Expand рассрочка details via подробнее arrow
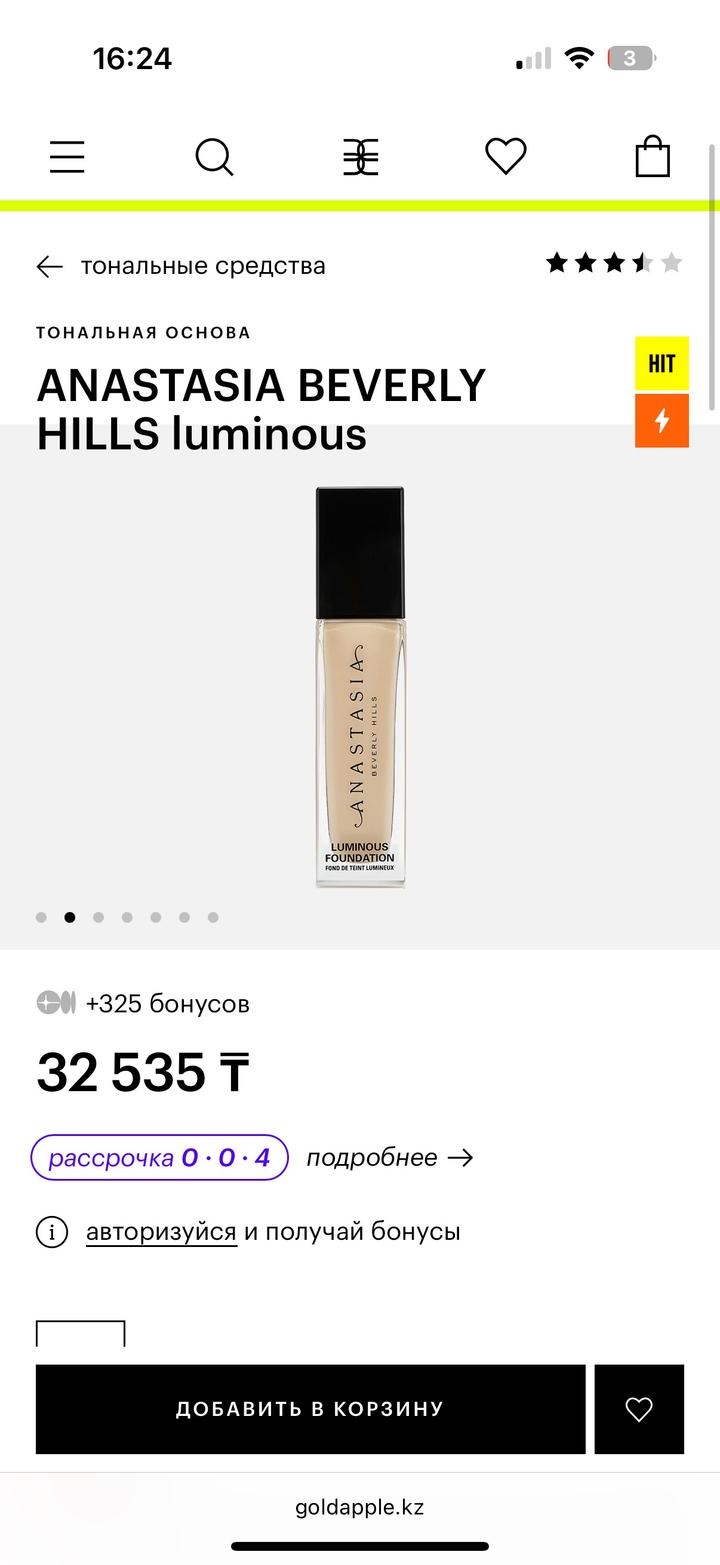The image size is (720, 1565). click(388, 1157)
